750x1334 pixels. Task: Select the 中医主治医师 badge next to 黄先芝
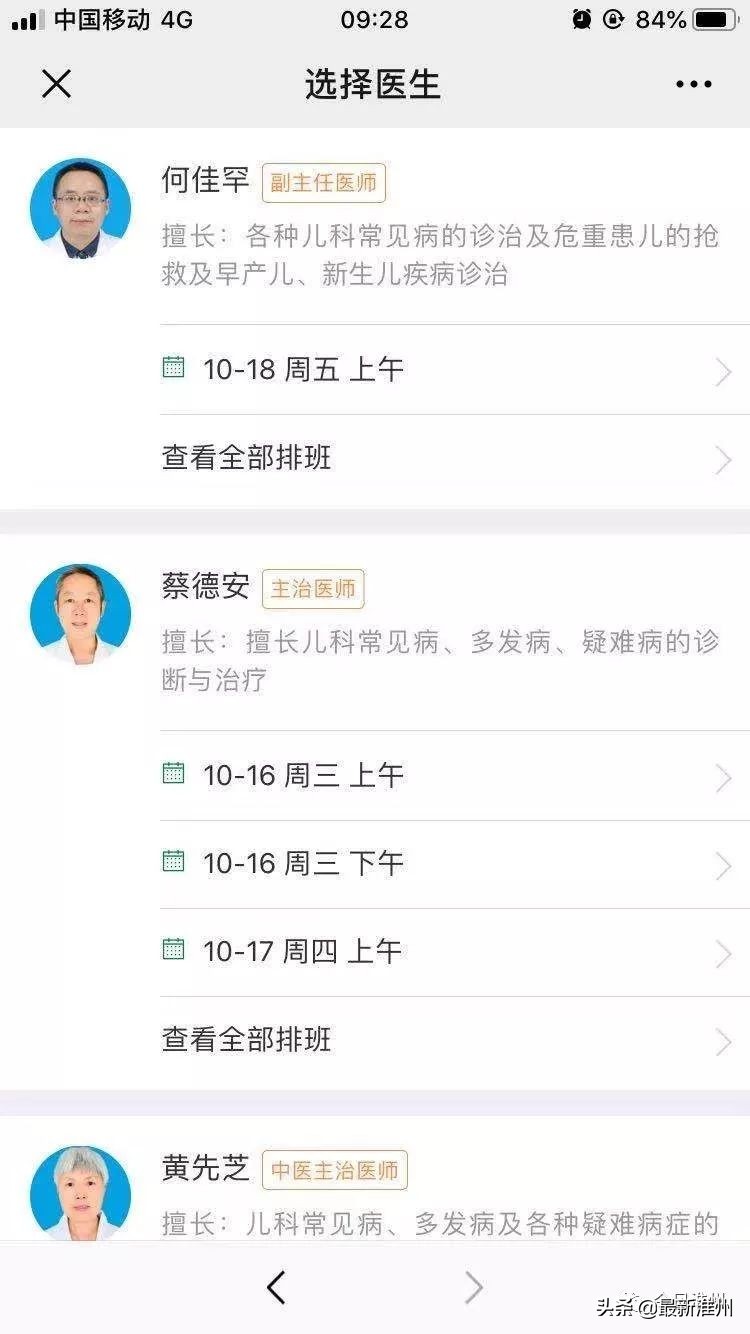click(x=334, y=1170)
